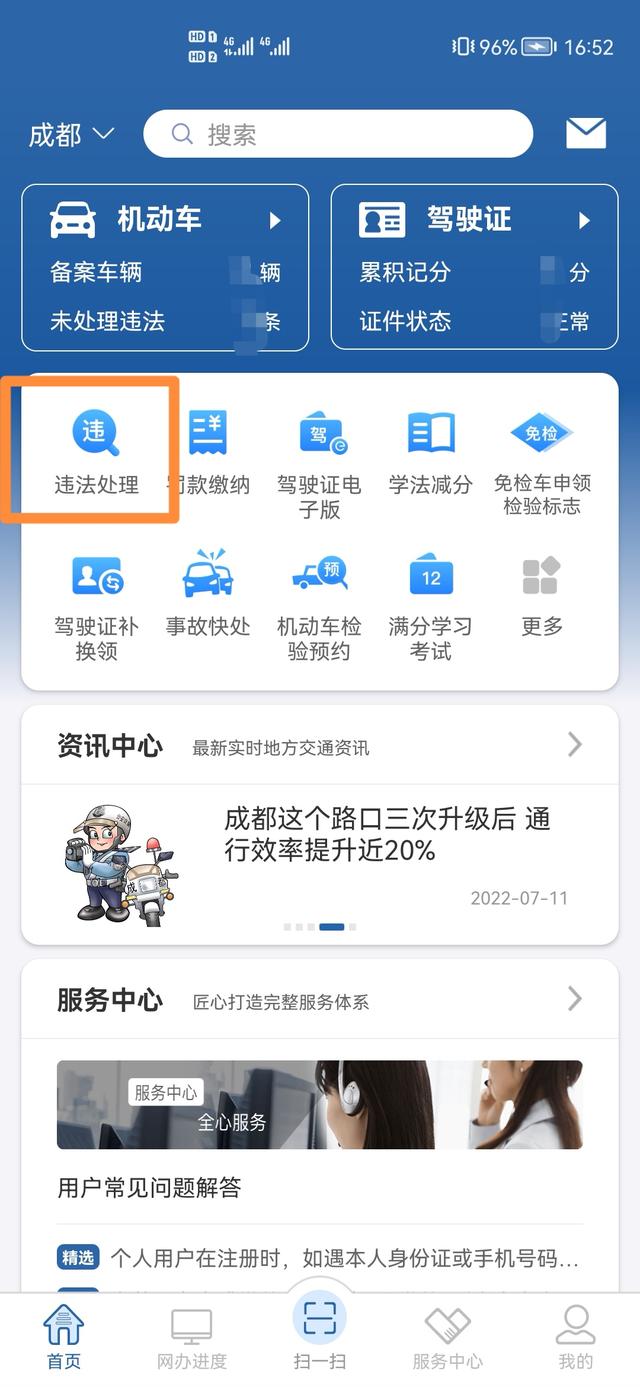Viewport: 640px width, 1387px height.
Task: Open the messages envelope icon
Action: click(x=586, y=133)
